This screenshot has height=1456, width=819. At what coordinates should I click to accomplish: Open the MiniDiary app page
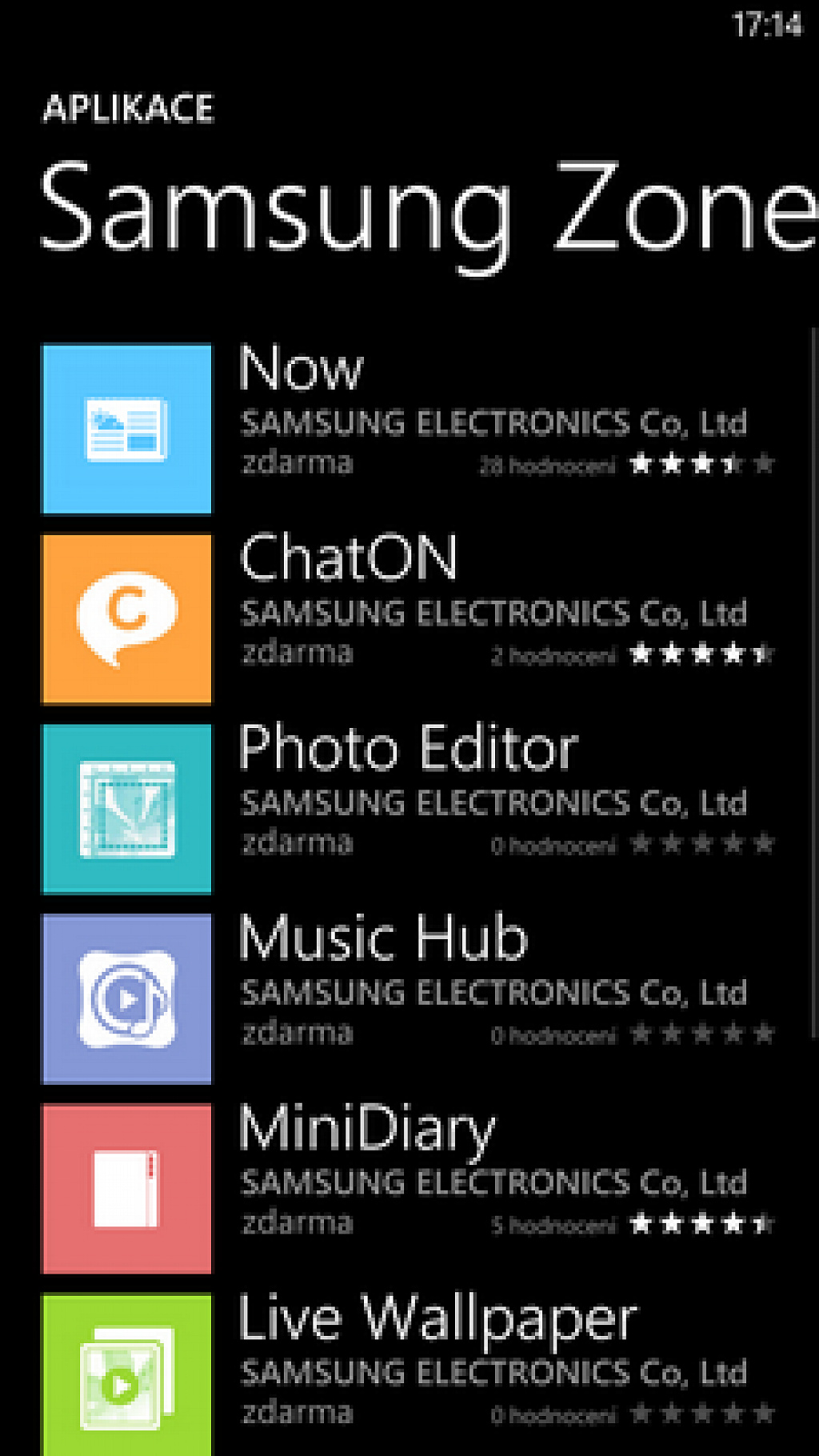[409, 1189]
